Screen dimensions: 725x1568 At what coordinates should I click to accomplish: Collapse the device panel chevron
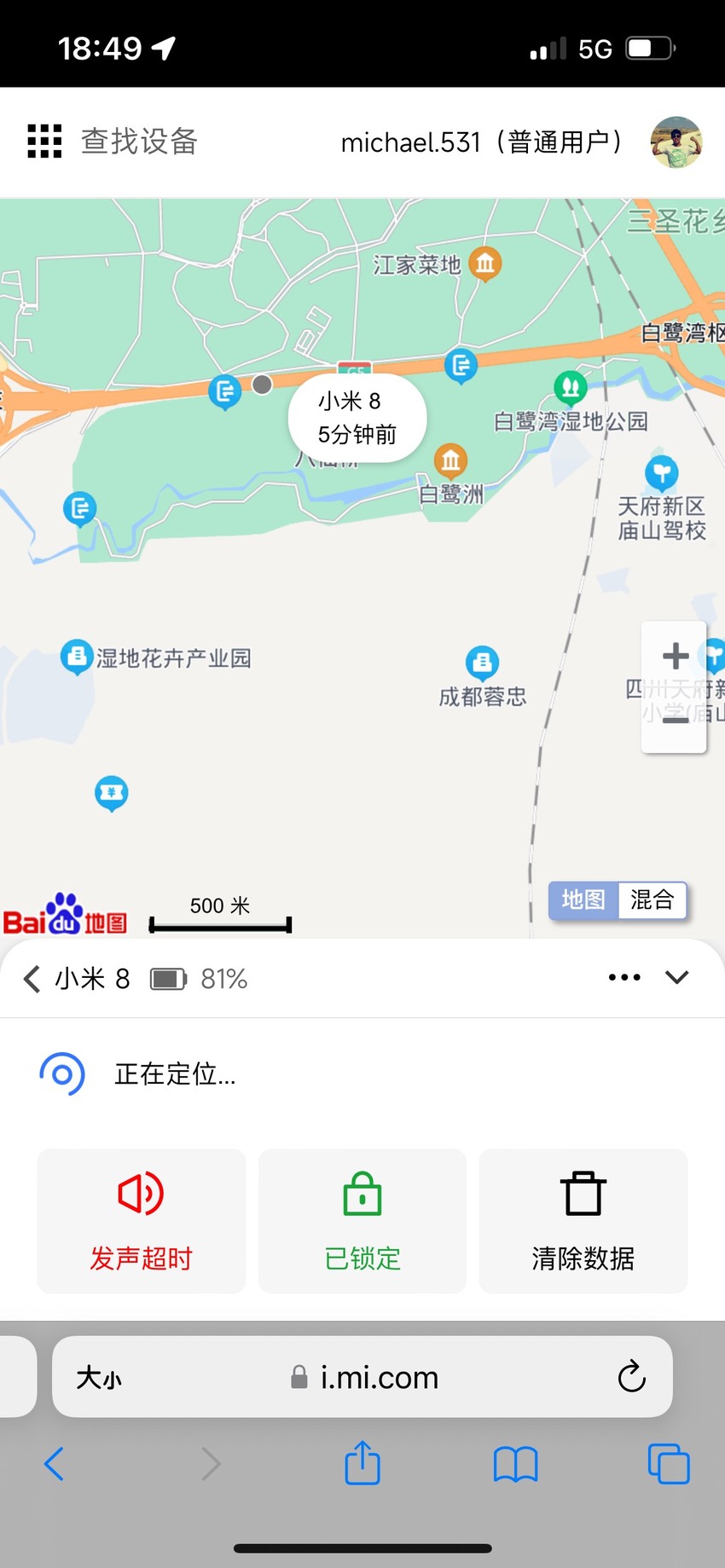[x=677, y=977]
